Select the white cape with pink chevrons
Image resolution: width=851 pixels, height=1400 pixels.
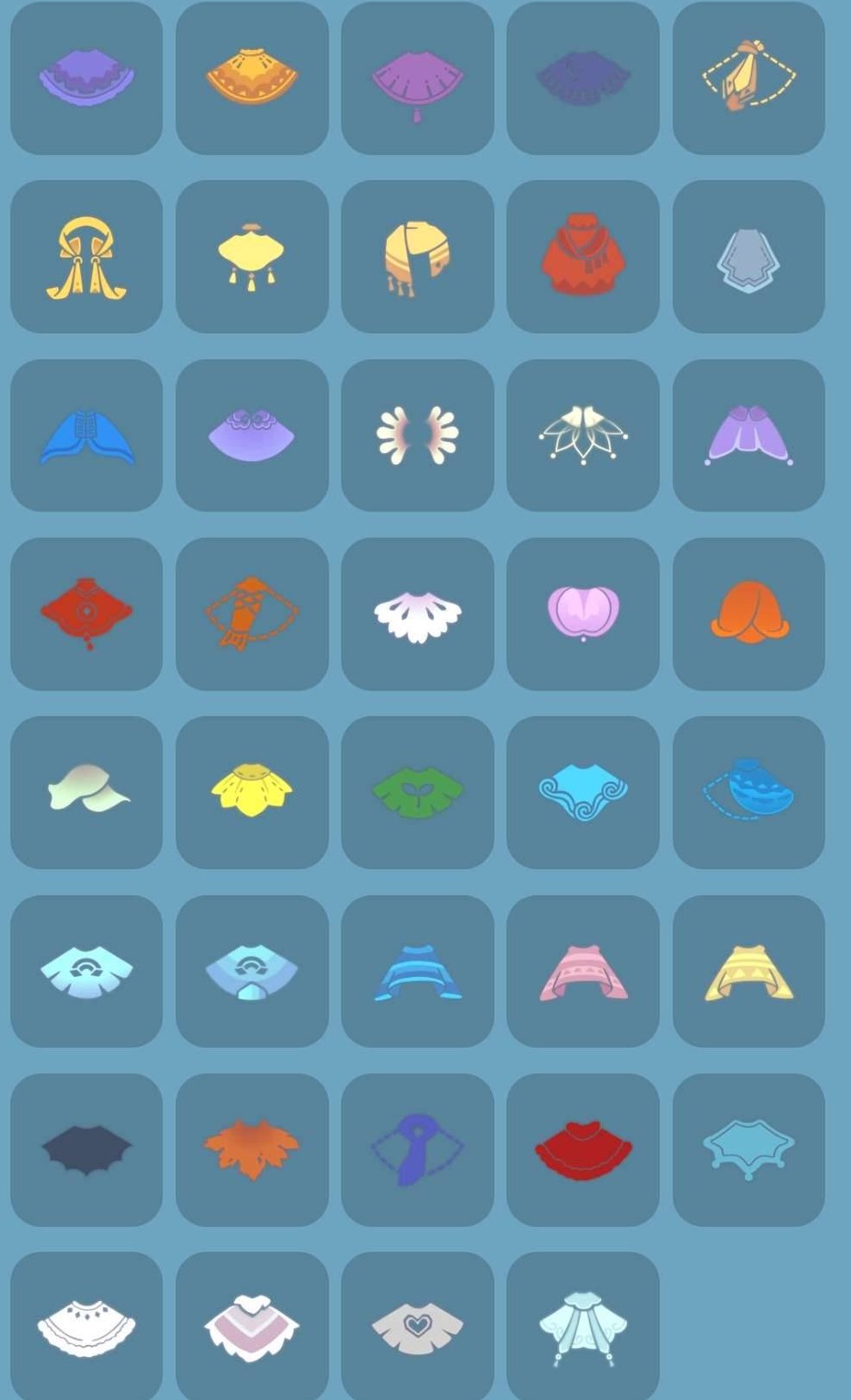point(252,1327)
